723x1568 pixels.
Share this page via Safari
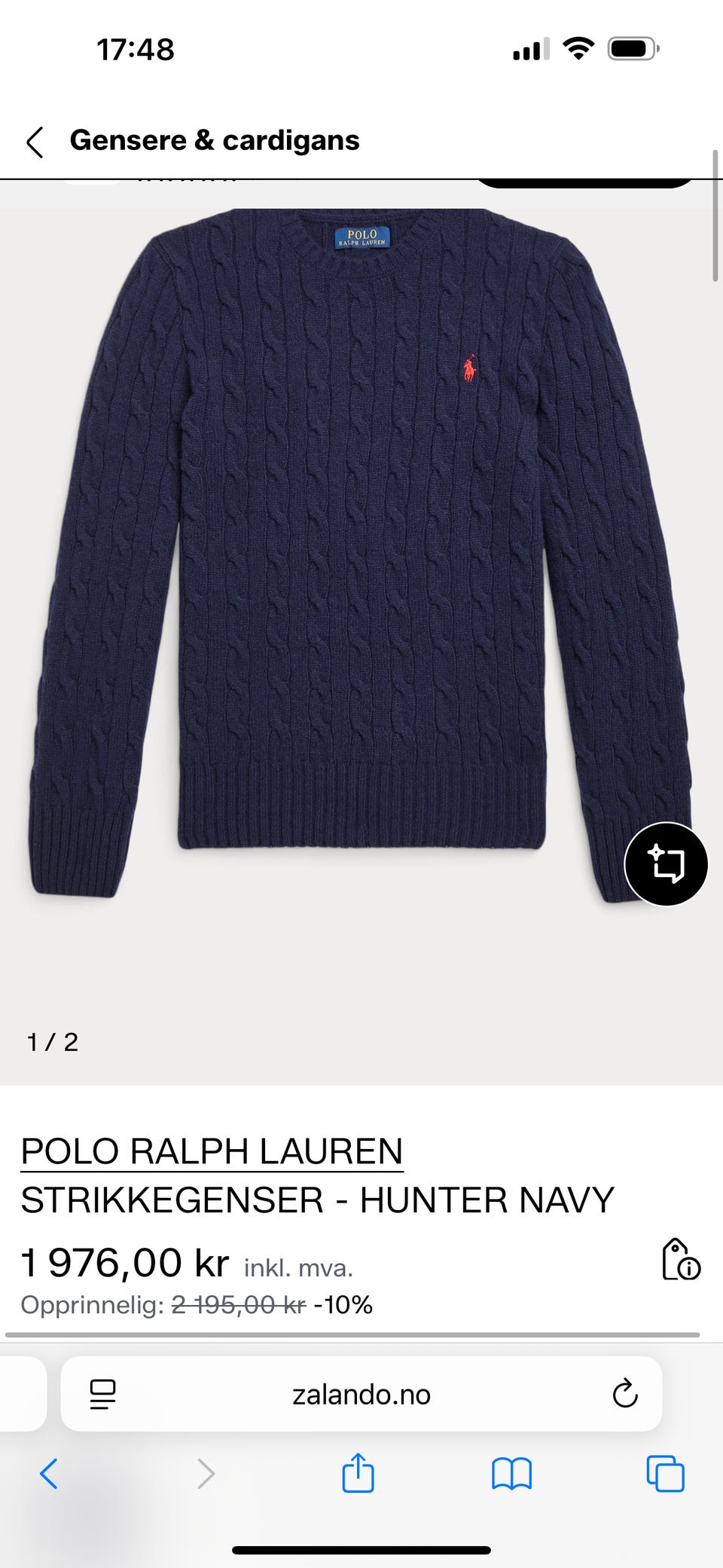click(358, 1472)
